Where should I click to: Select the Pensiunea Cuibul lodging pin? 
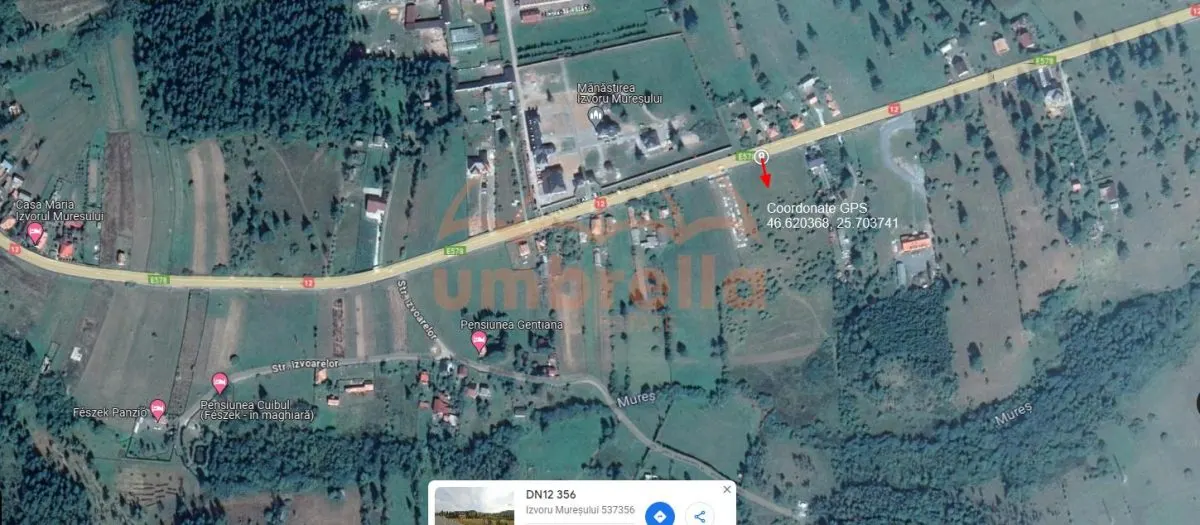(220, 382)
